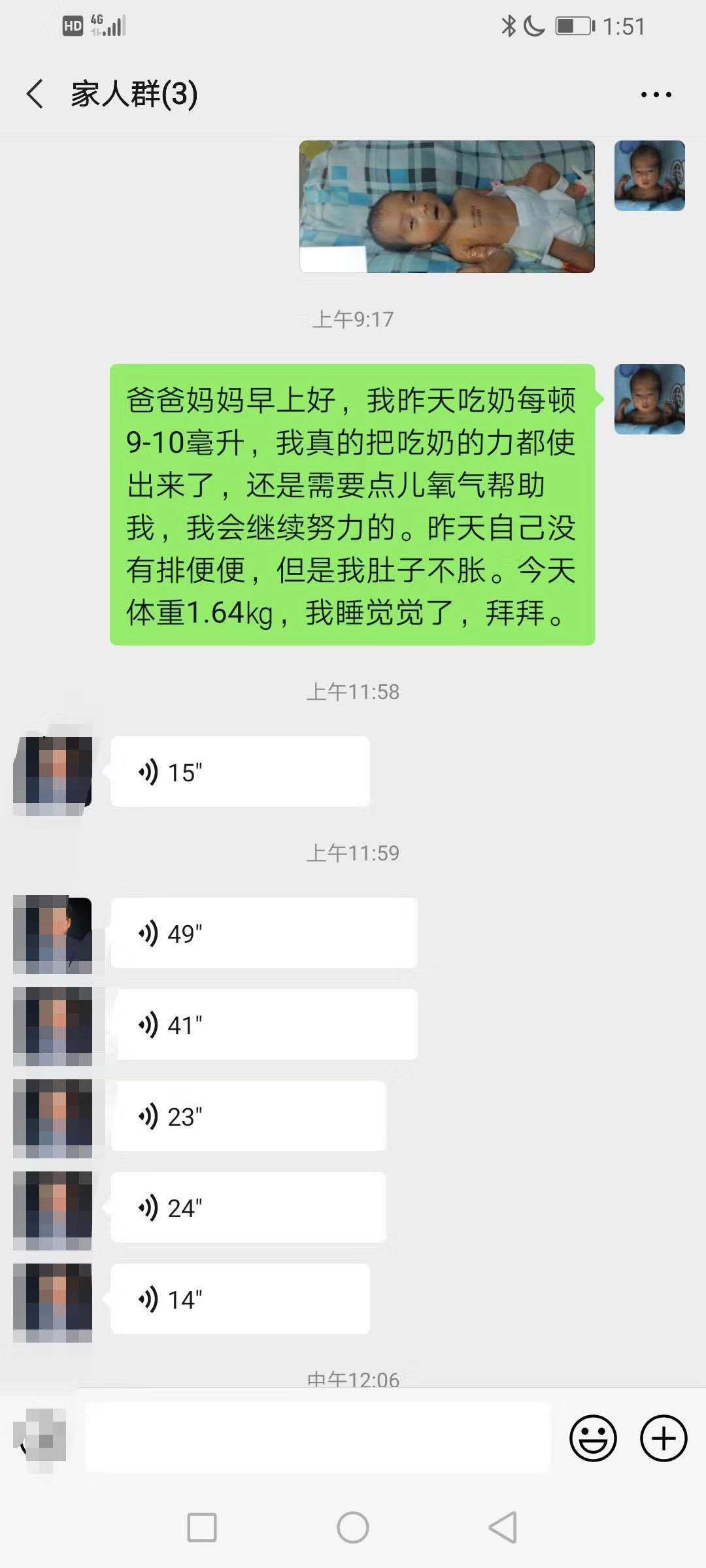The height and width of the screenshot is (1568, 706).
Task: Open the plus attachments menu
Action: [663, 1437]
